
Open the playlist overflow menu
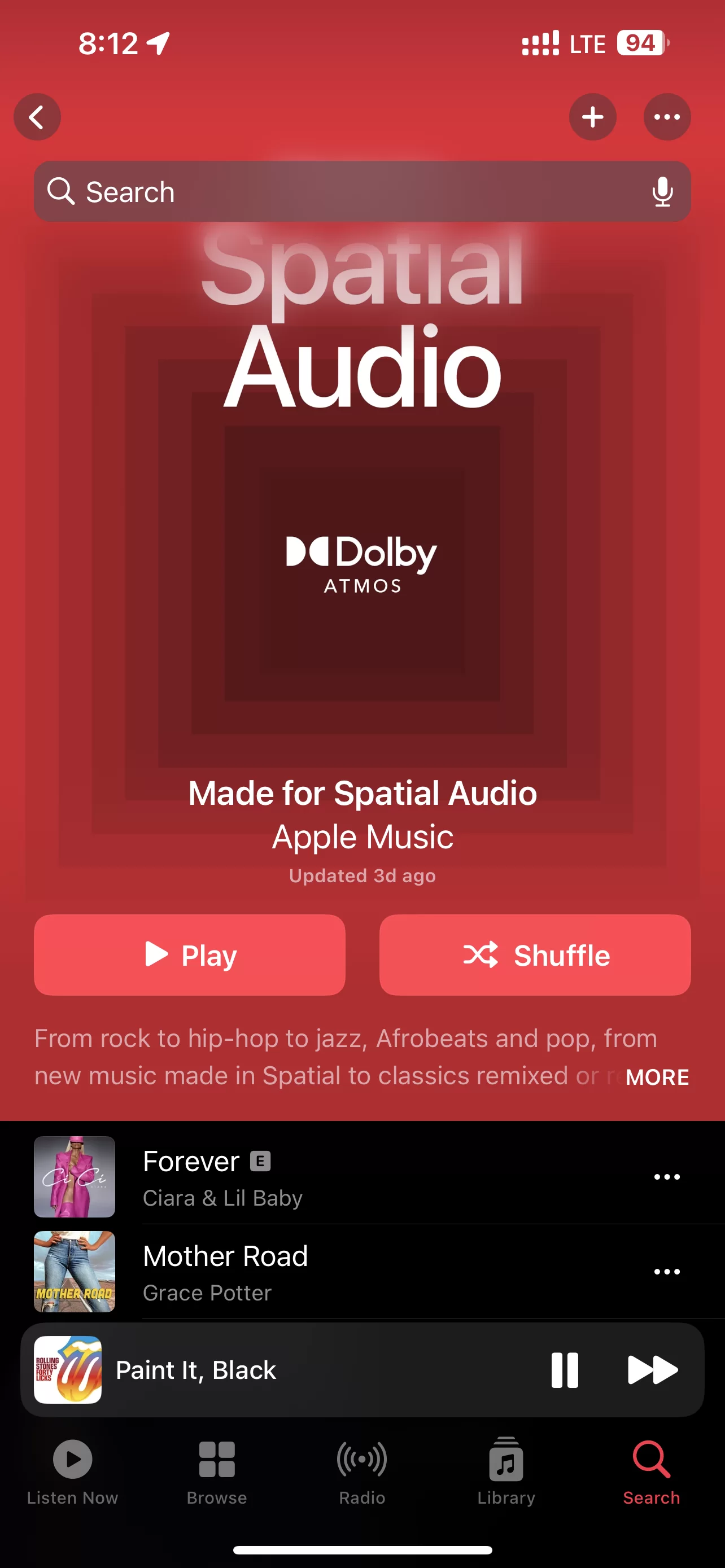click(667, 117)
